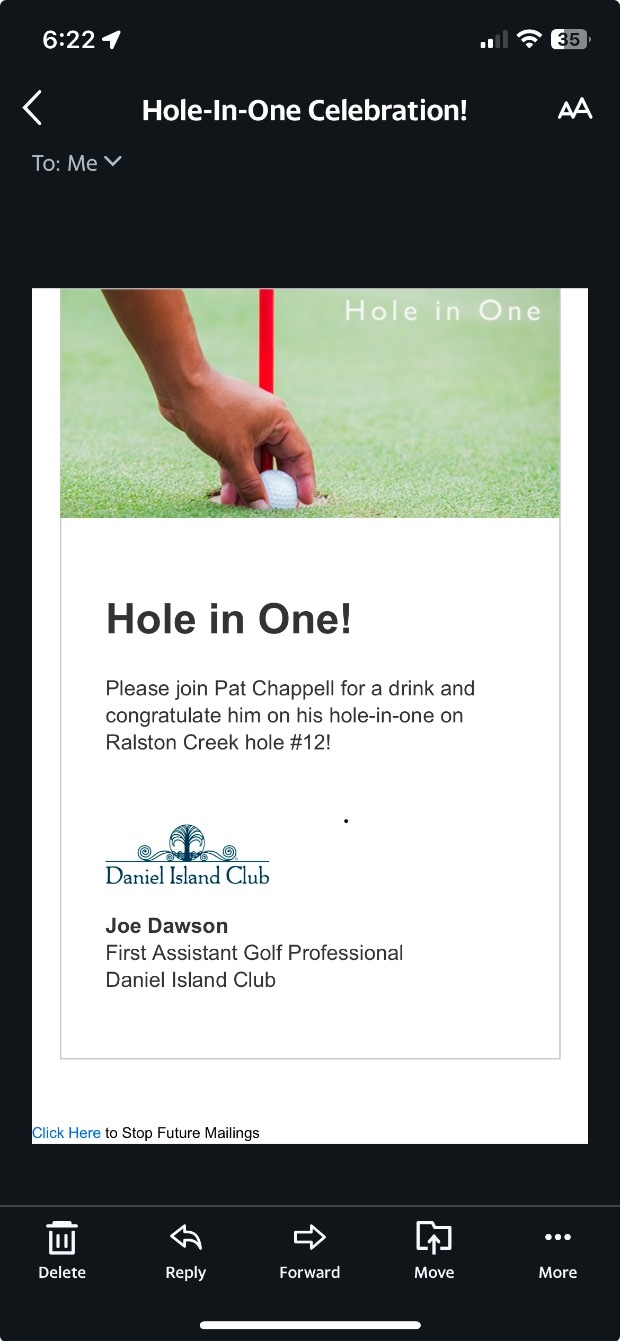
Task: Forward the Hole-In-One email
Action: (310, 1250)
